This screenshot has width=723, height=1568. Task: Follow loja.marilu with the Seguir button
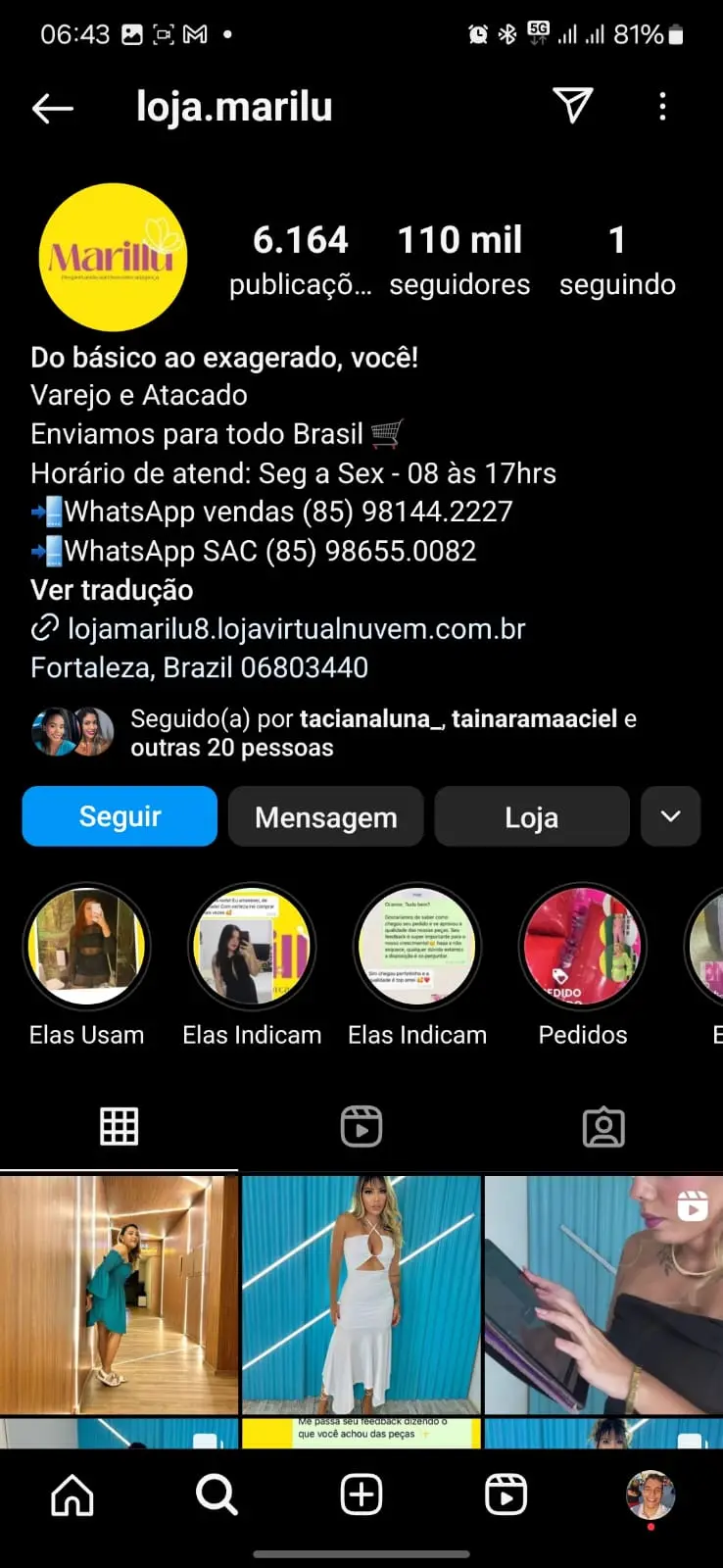coord(120,816)
